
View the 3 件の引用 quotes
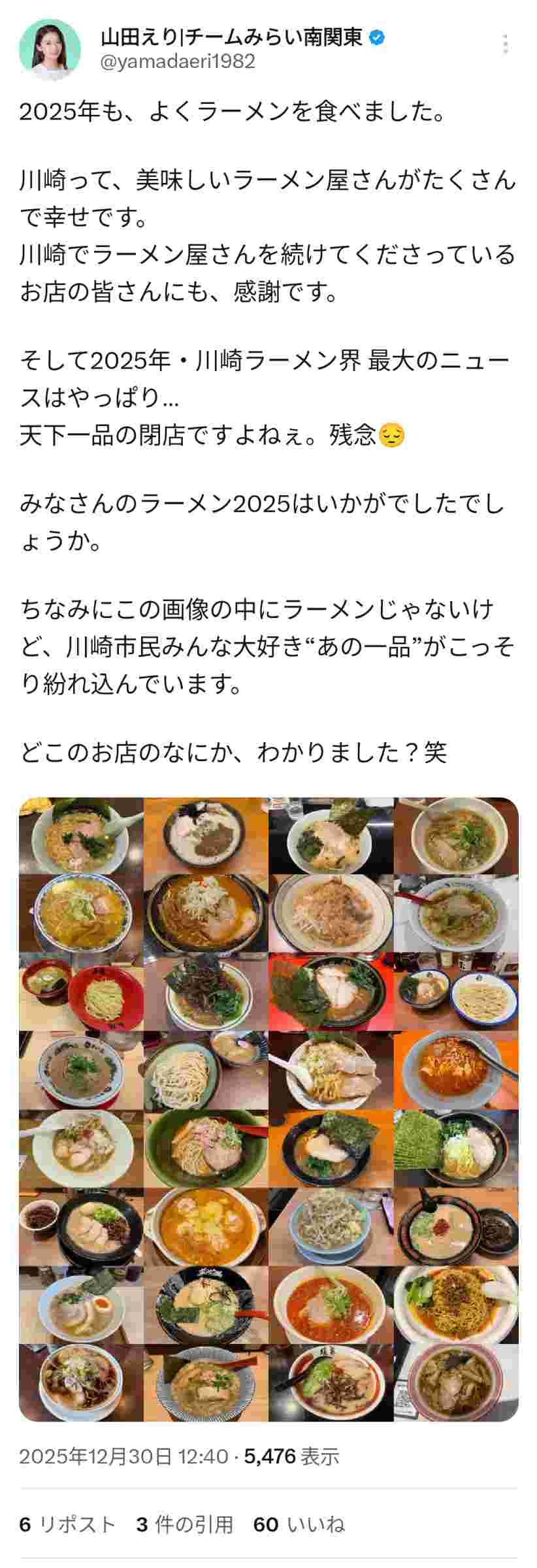pyautogui.click(x=184, y=1525)
